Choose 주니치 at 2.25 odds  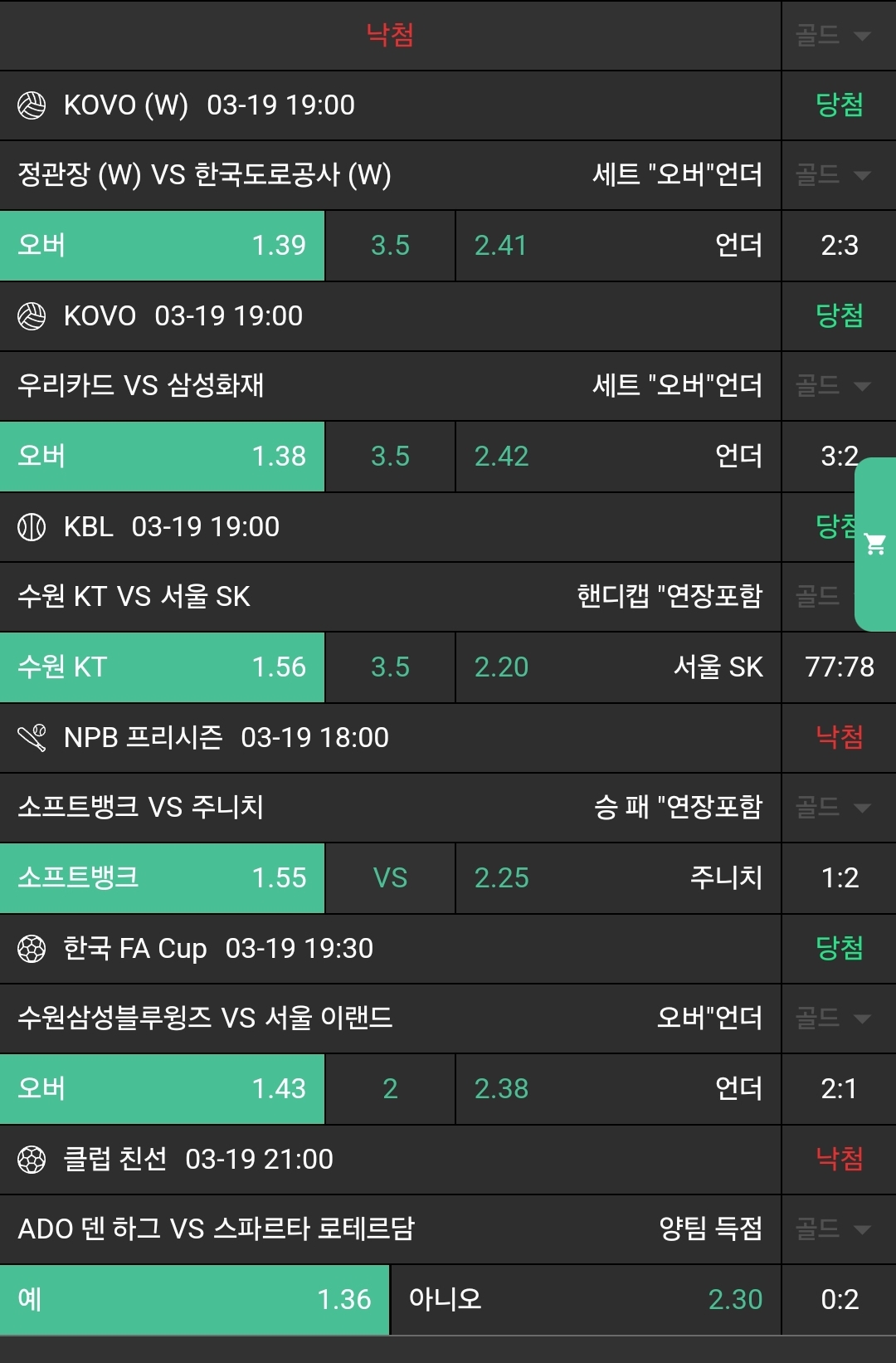pyautogui.click(x=618, y=878)
